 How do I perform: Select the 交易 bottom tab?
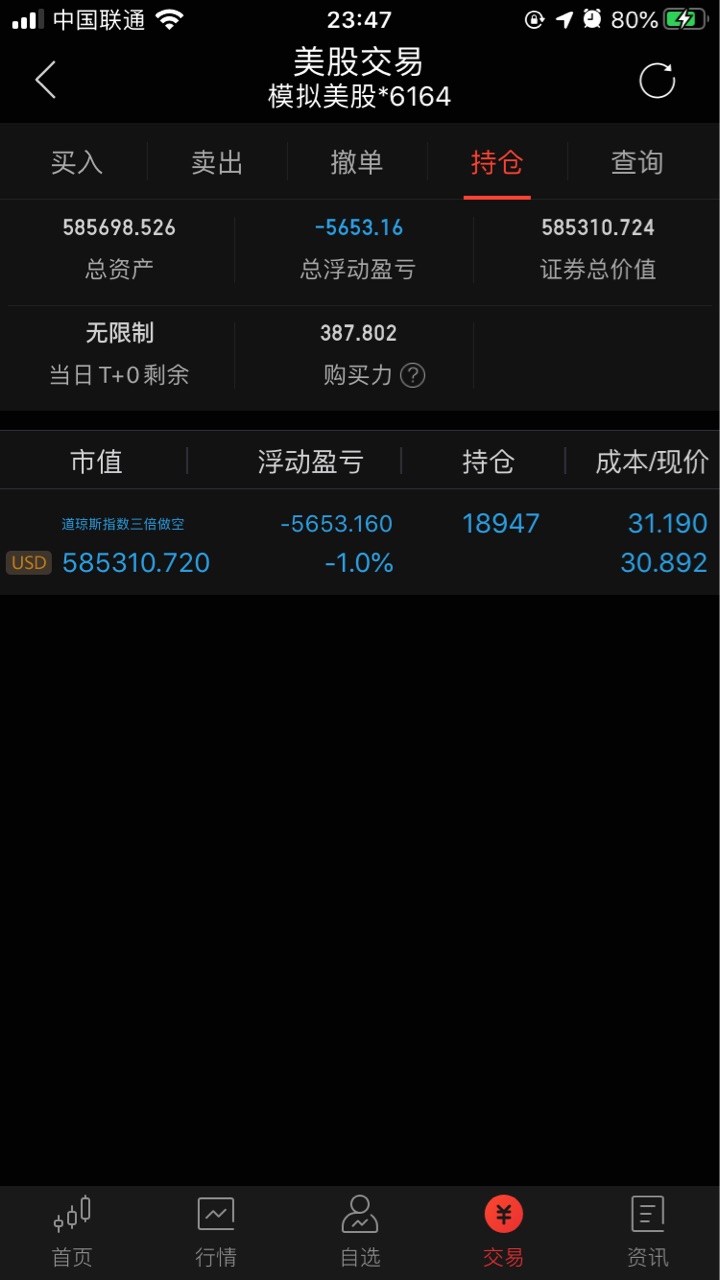pyautogui.click(x=504, y=1232)
